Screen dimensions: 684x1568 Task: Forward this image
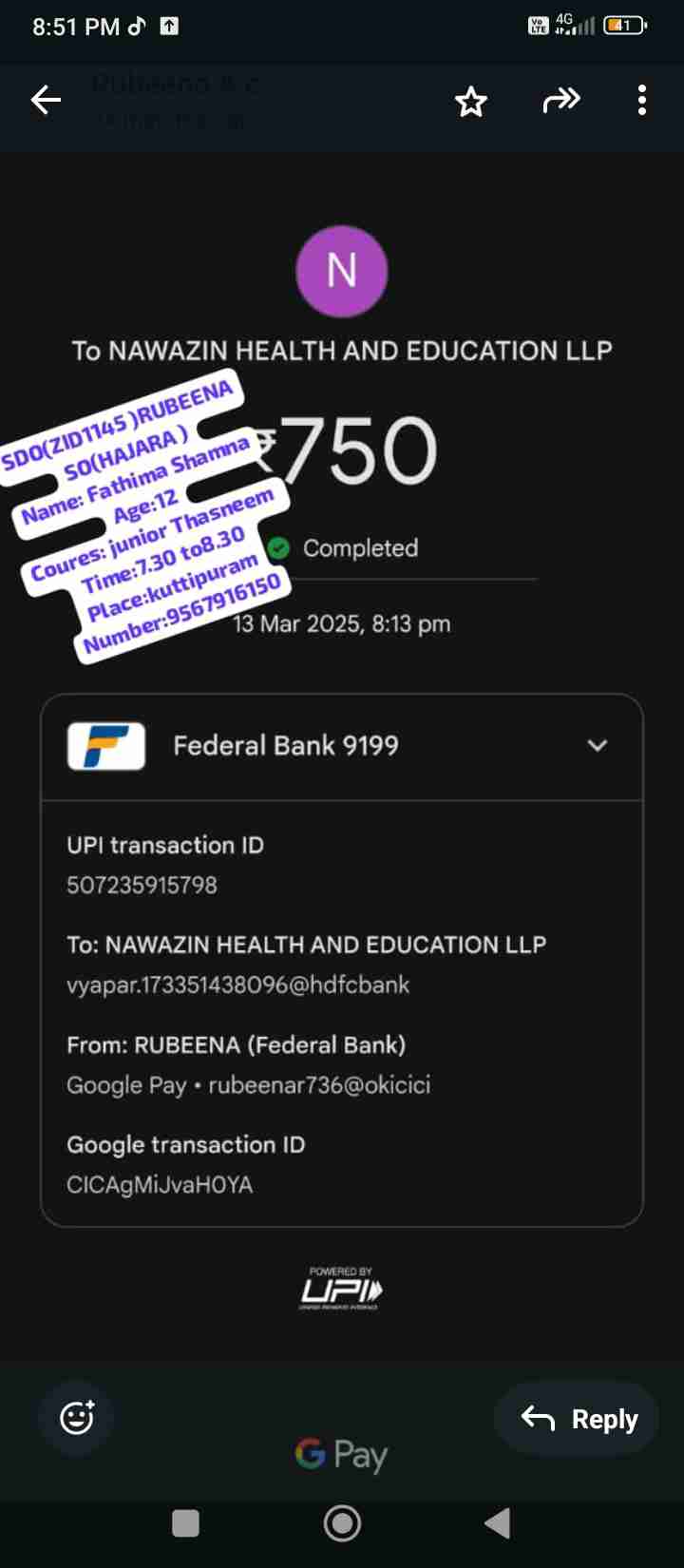coord(560,100)
